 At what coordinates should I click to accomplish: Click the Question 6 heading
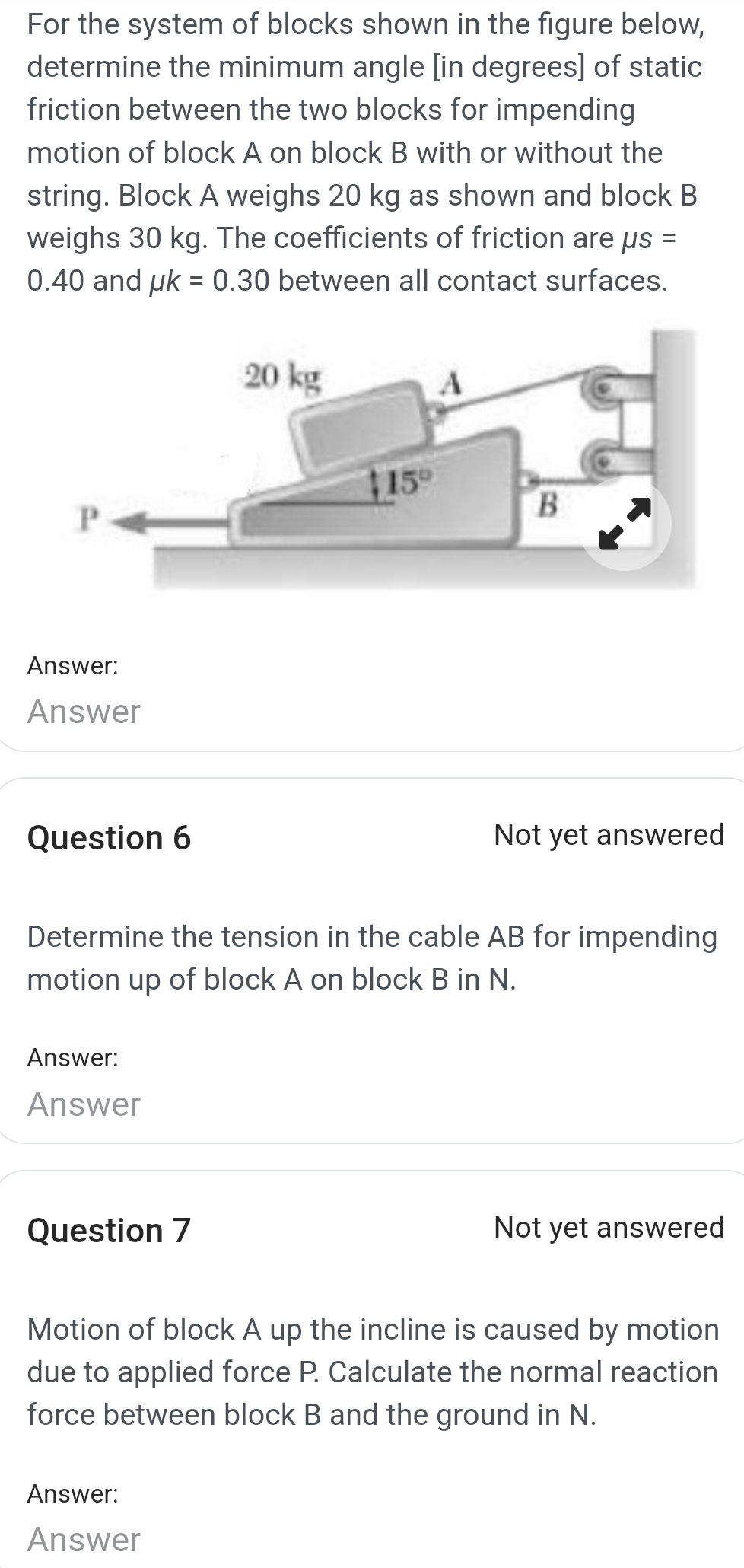110,837
